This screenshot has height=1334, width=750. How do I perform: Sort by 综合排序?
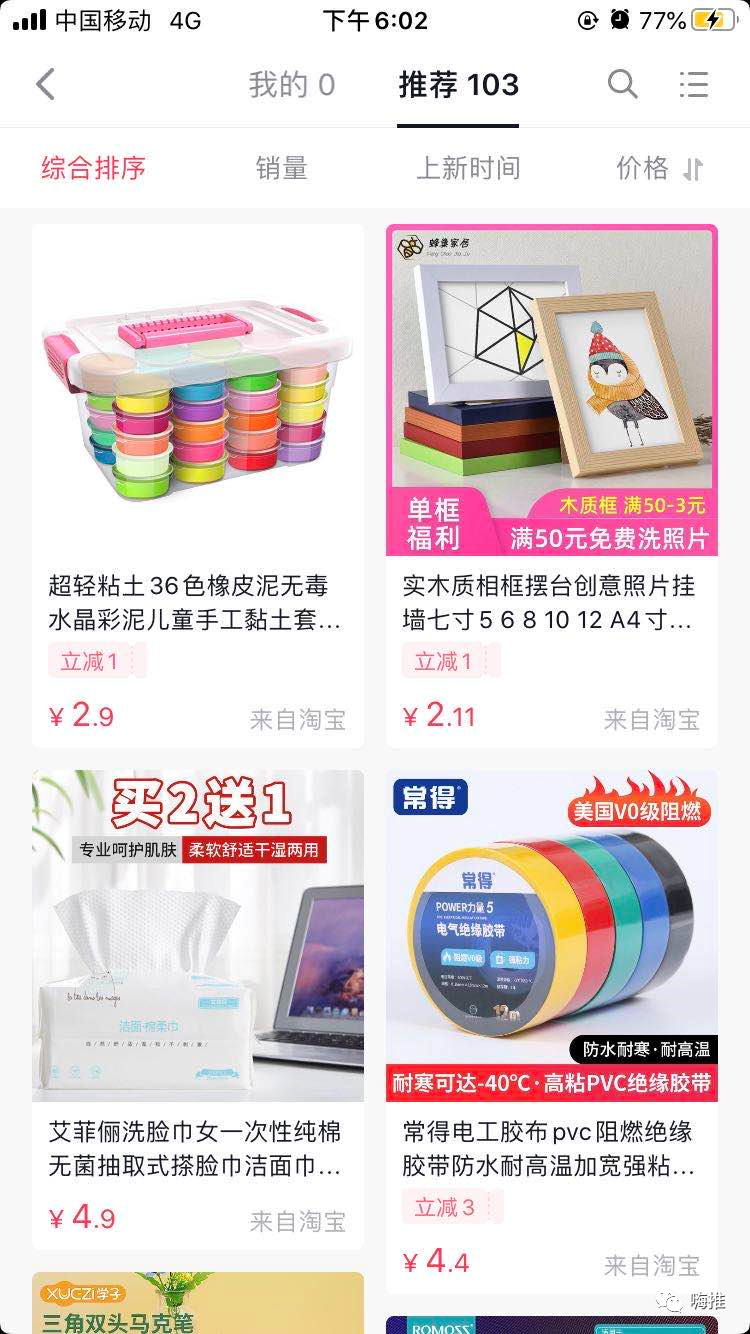point(93,168)
